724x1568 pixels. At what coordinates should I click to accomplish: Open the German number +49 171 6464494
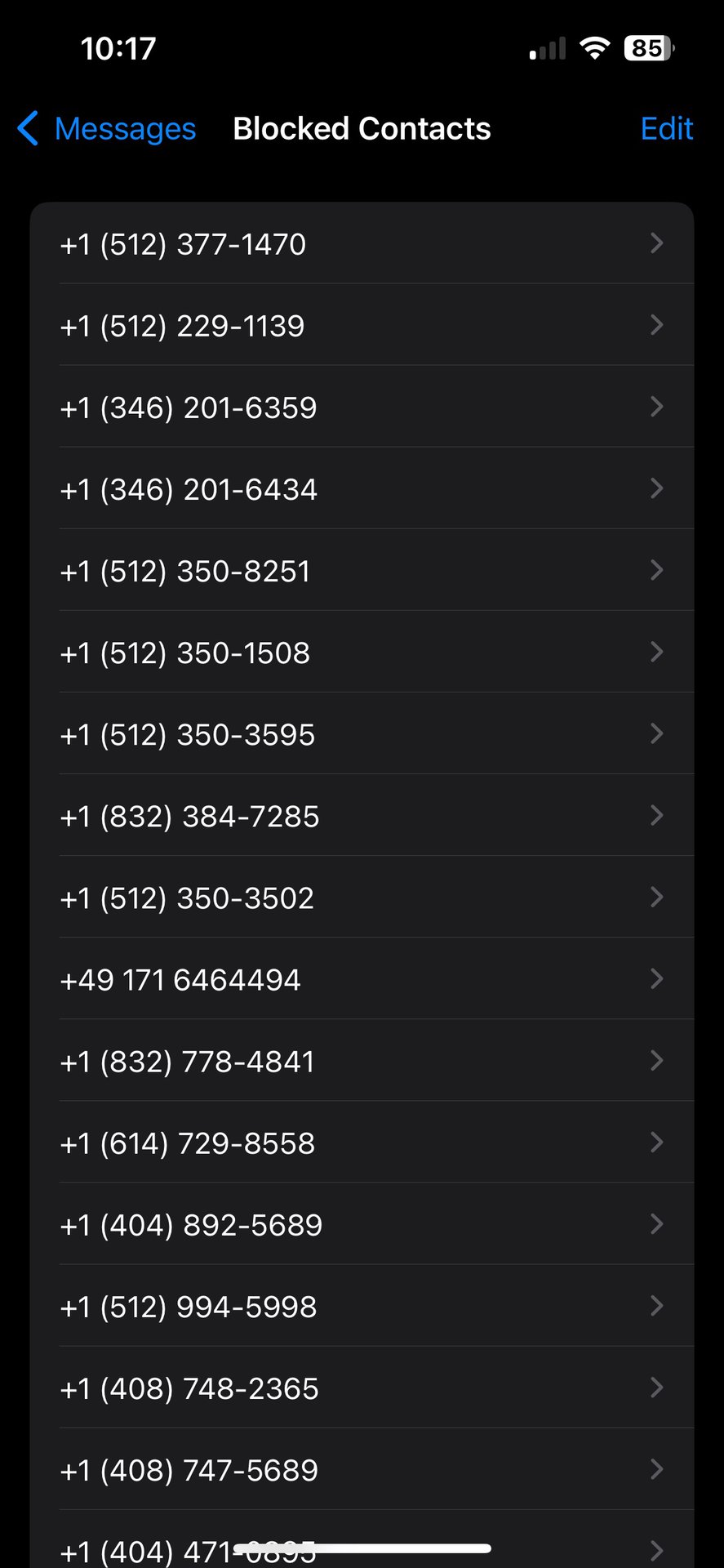pos(362,979)
